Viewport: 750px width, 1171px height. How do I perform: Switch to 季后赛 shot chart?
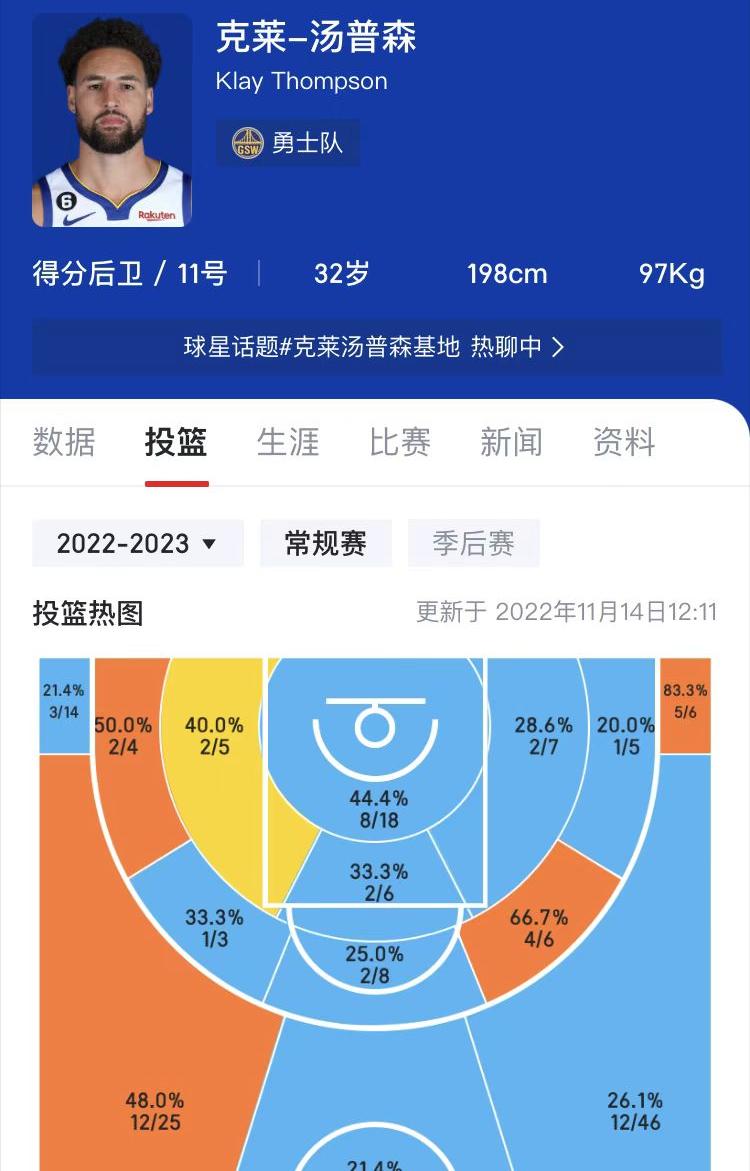pyautogui.click(x=473, y=544)
